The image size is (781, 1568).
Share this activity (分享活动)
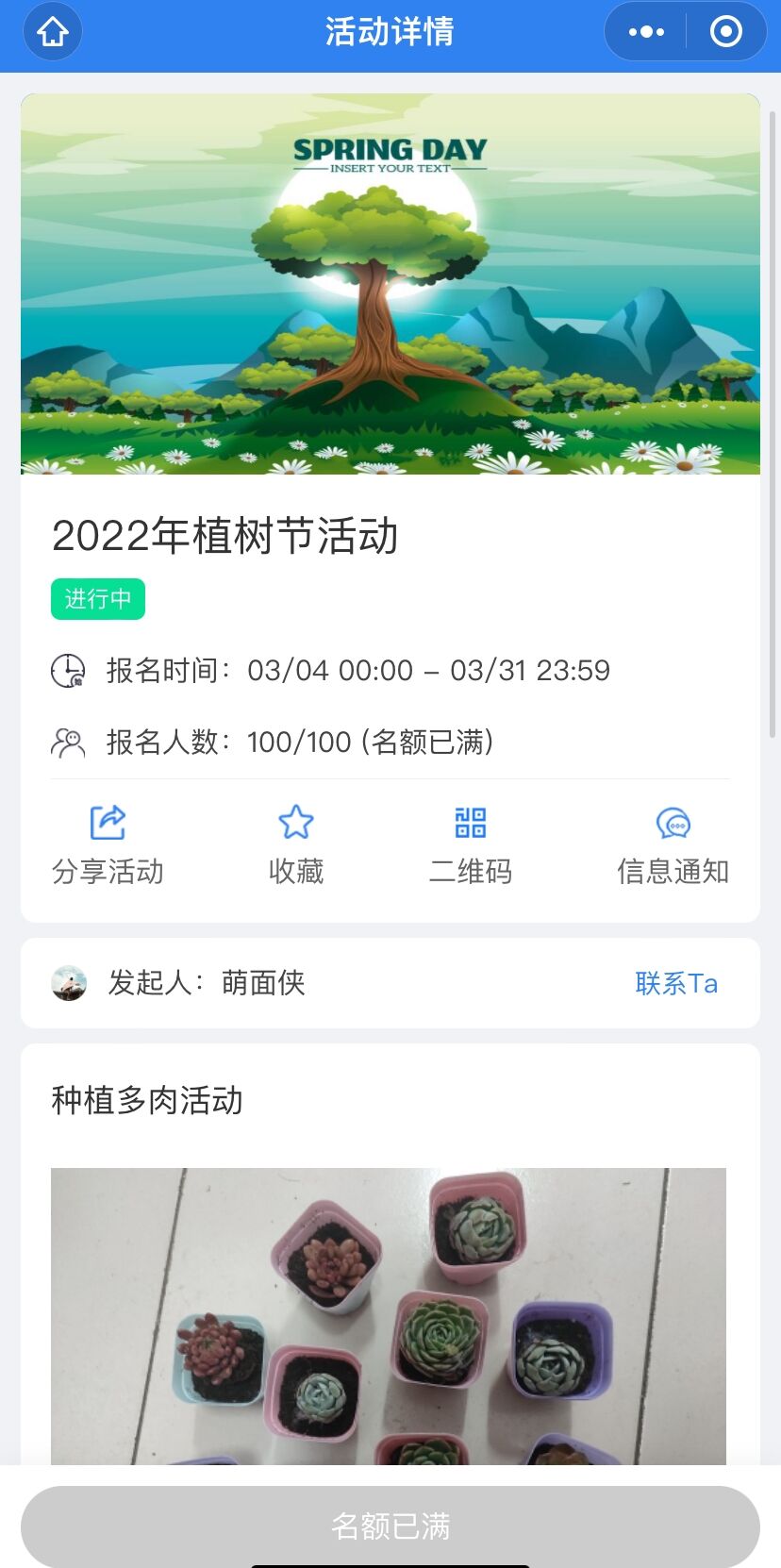pos(108,844)
